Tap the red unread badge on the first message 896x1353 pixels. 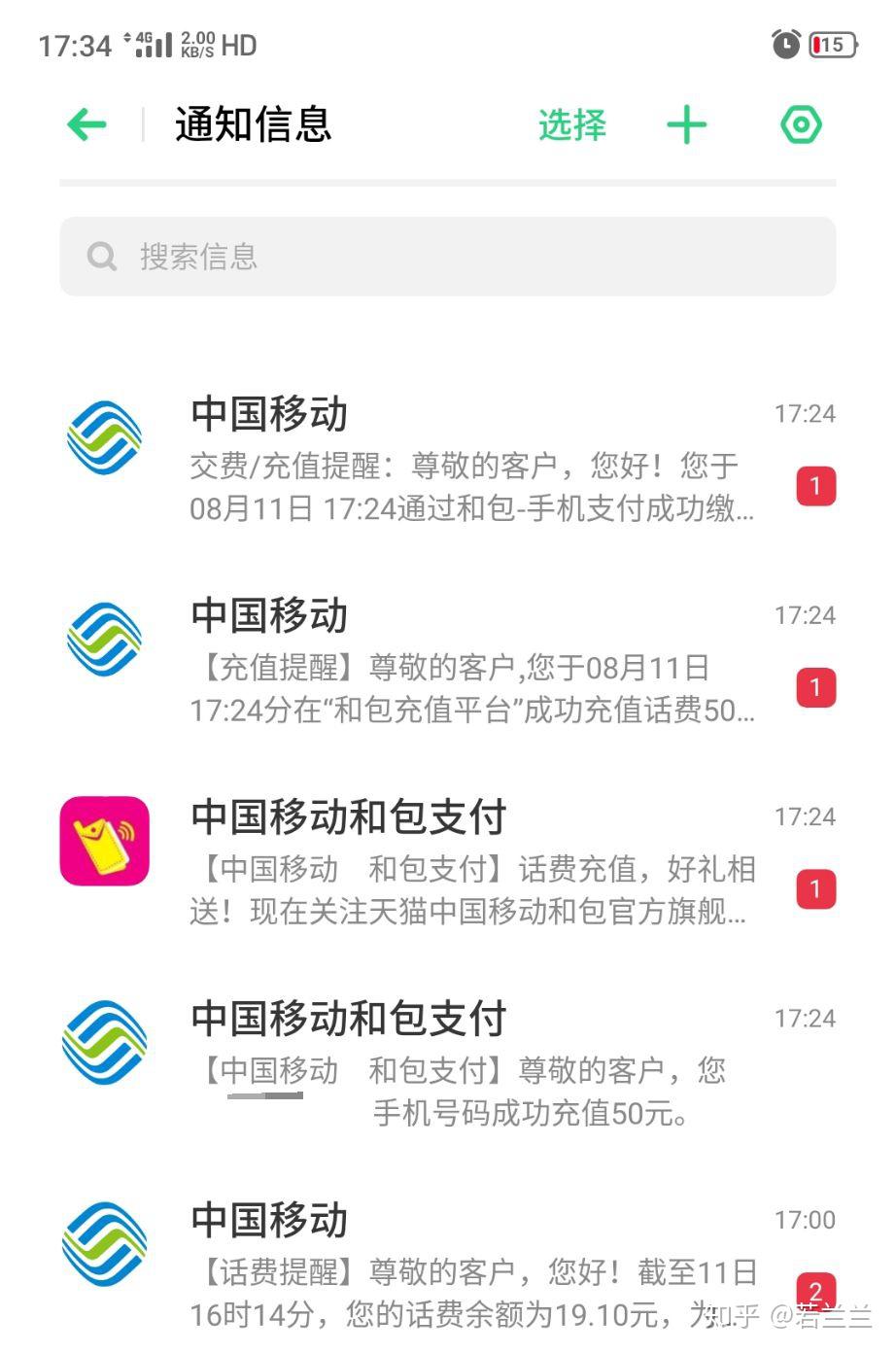(x=815, y=486)
